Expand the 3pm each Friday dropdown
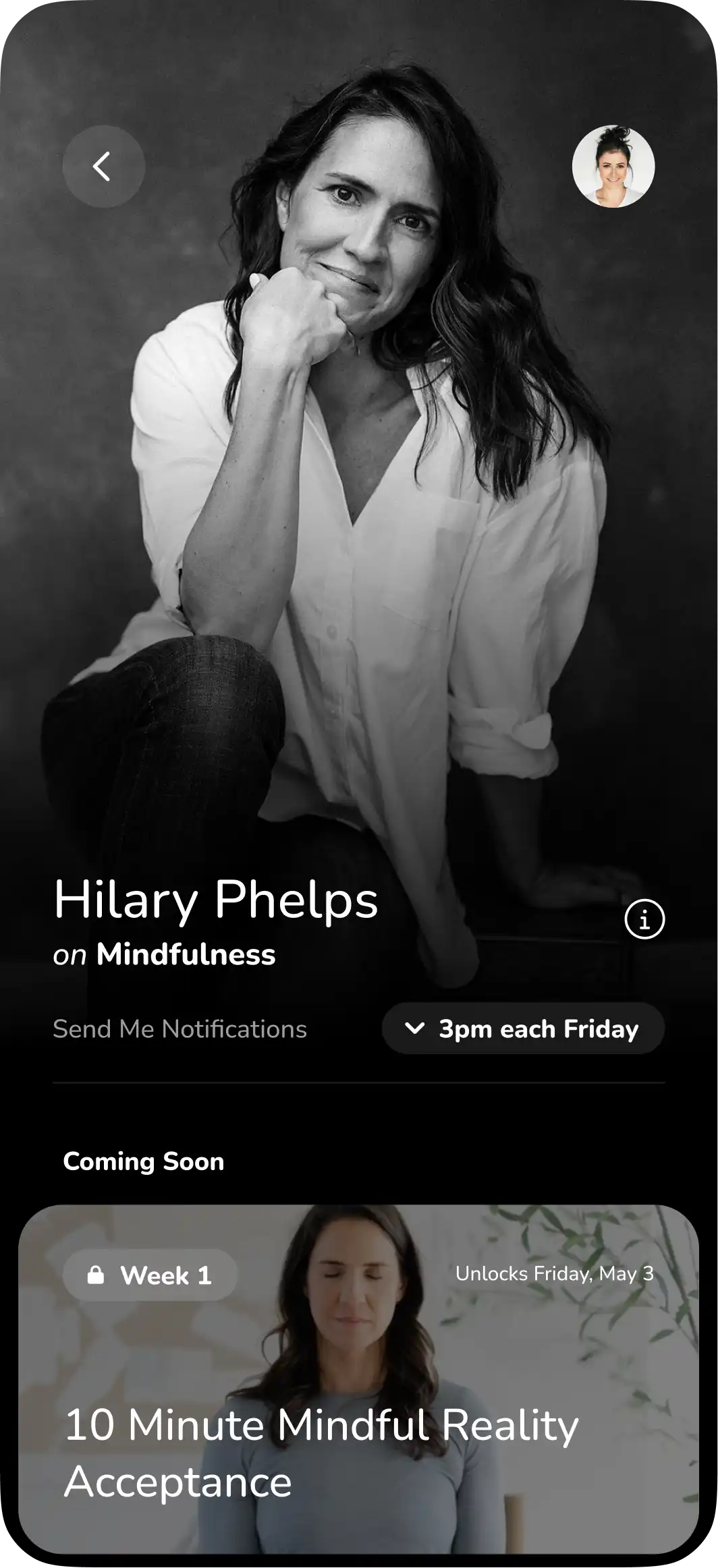The width and height of the screenshot is (718, 1568). tap(523, 1028)
